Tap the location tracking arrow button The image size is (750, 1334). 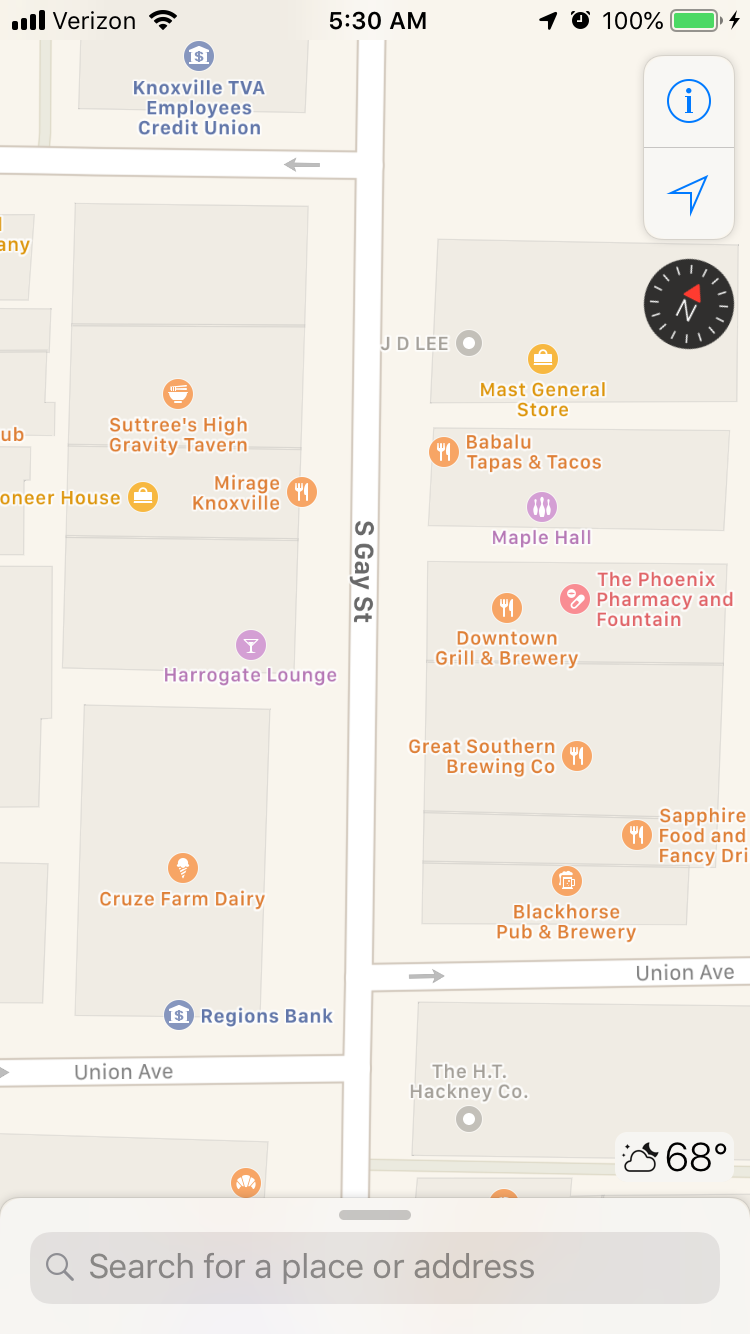click(x=688, y=194)
